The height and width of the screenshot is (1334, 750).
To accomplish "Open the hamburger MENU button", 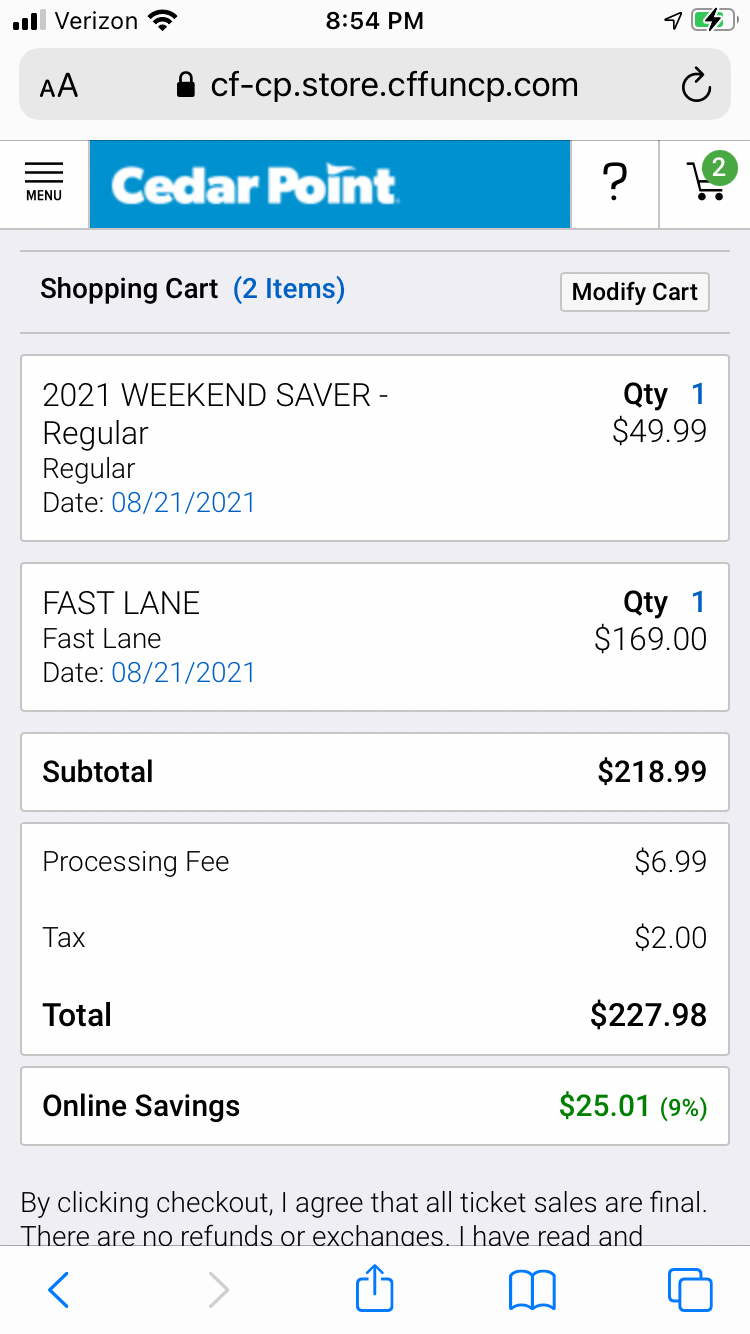I will pos(44,183).
